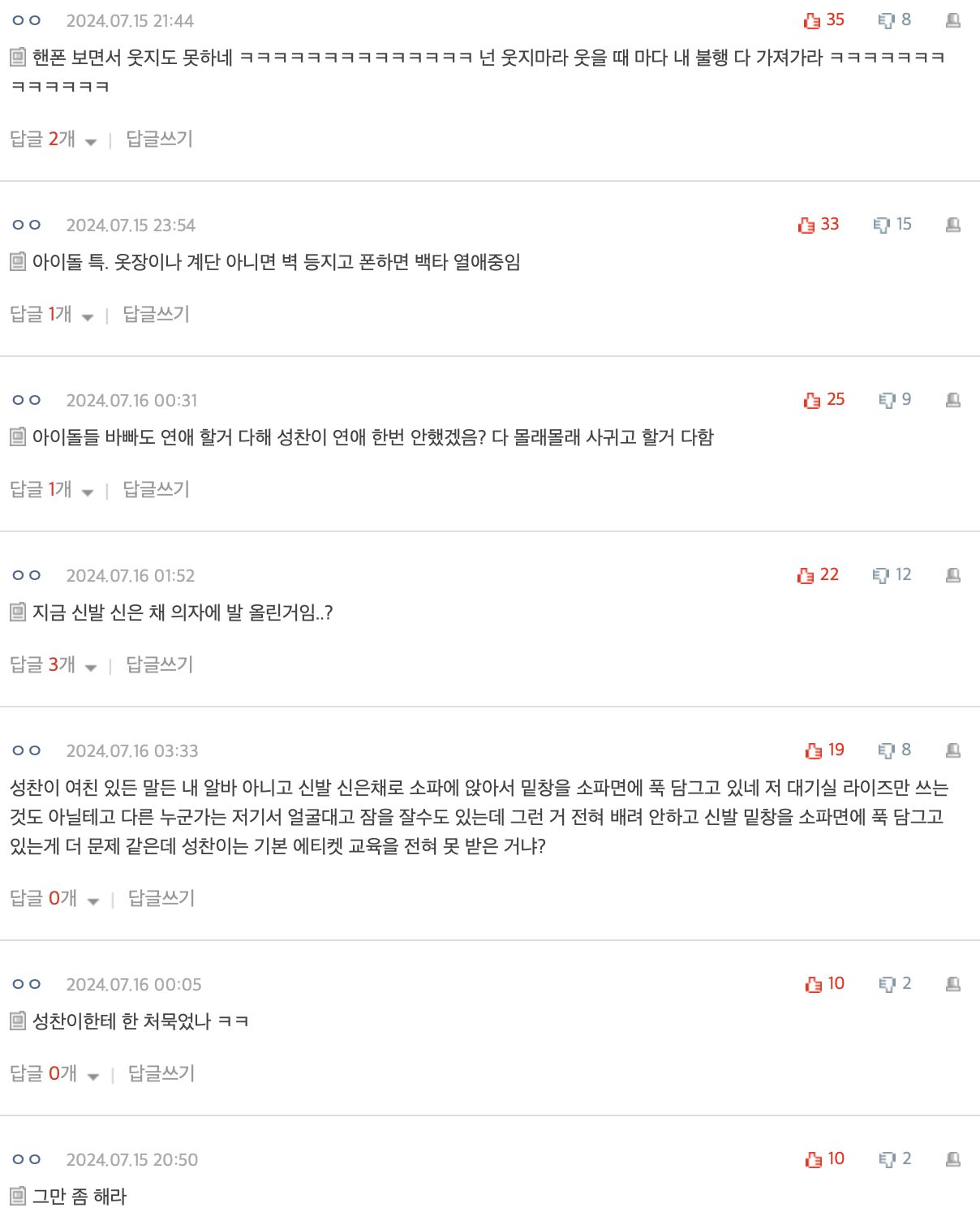Report the 2024.07.16 03:33 comment
Viewport: 980px width, 1212px height.
click(x=953, y=751)
